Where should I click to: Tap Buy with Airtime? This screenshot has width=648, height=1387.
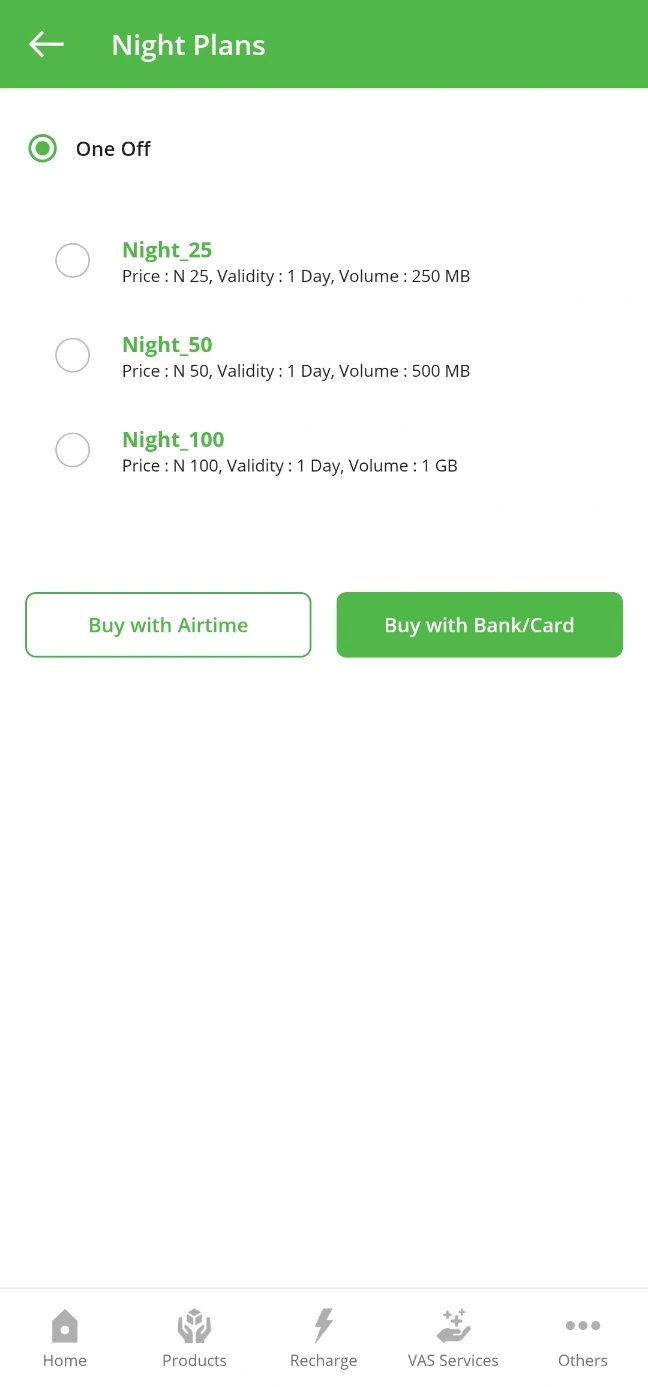point(168,625)
